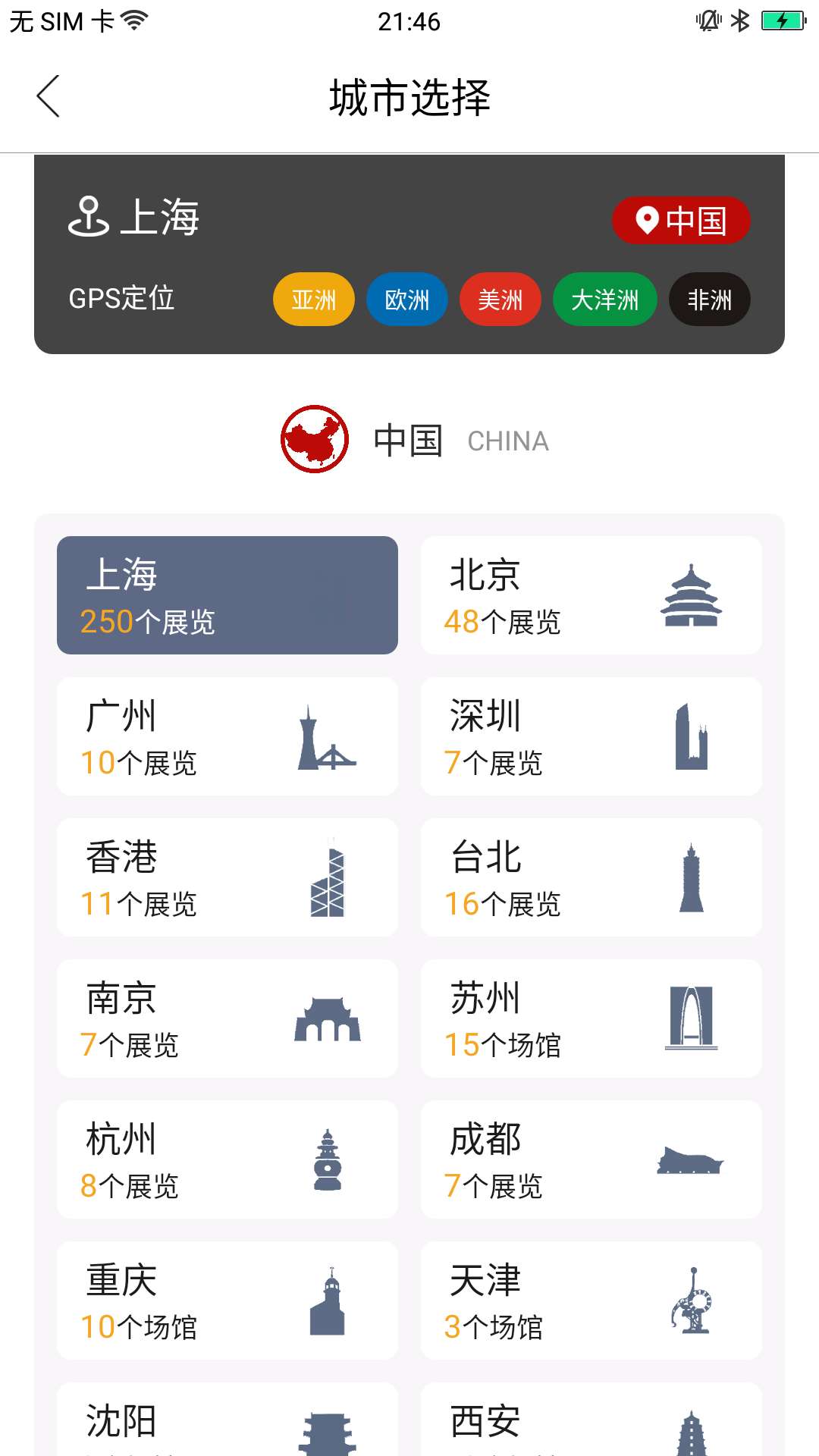The width and height of the screenshot is (819, 1456).
Task: View exhibitions in 成都
Action: click(x=591, y=1159)
